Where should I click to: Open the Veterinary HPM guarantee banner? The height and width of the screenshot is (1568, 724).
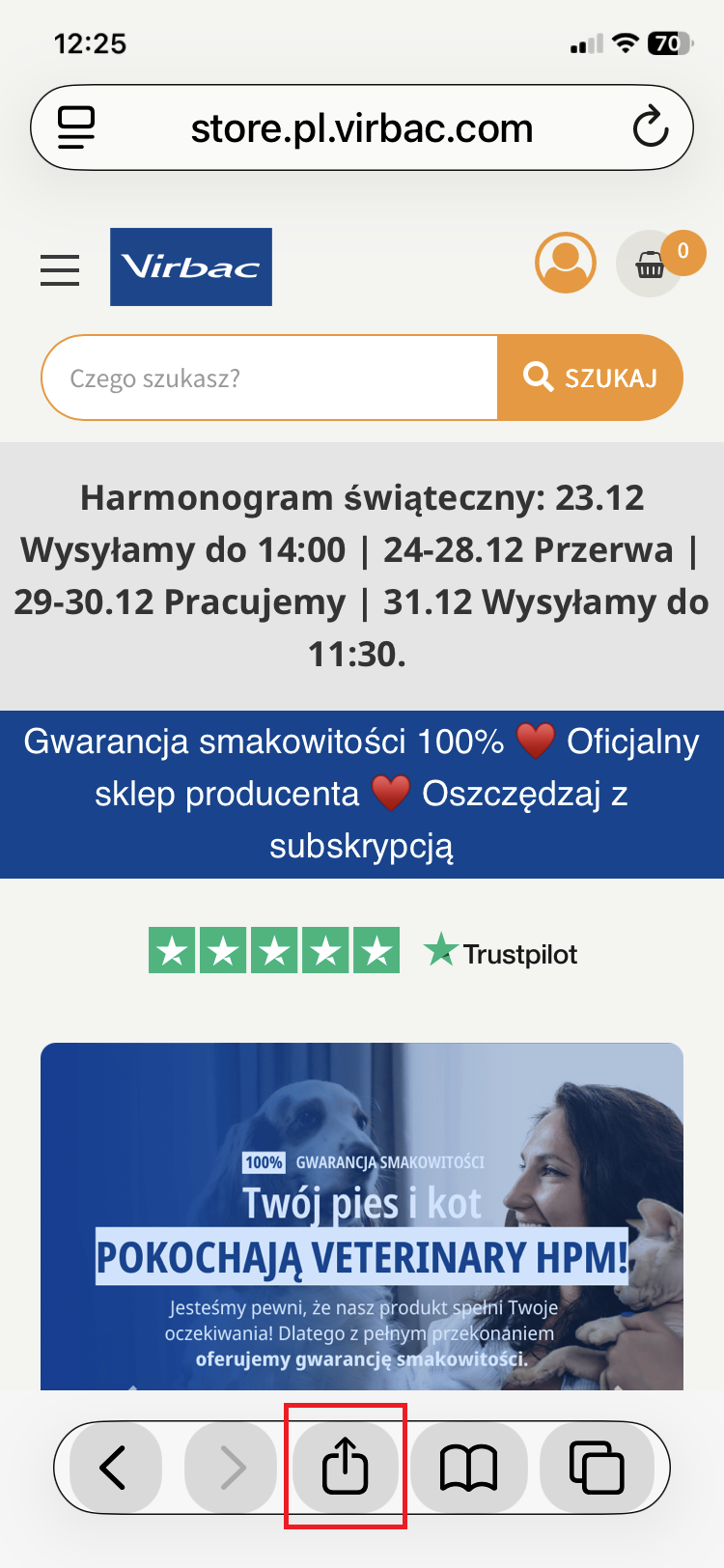click(362, 1216)
